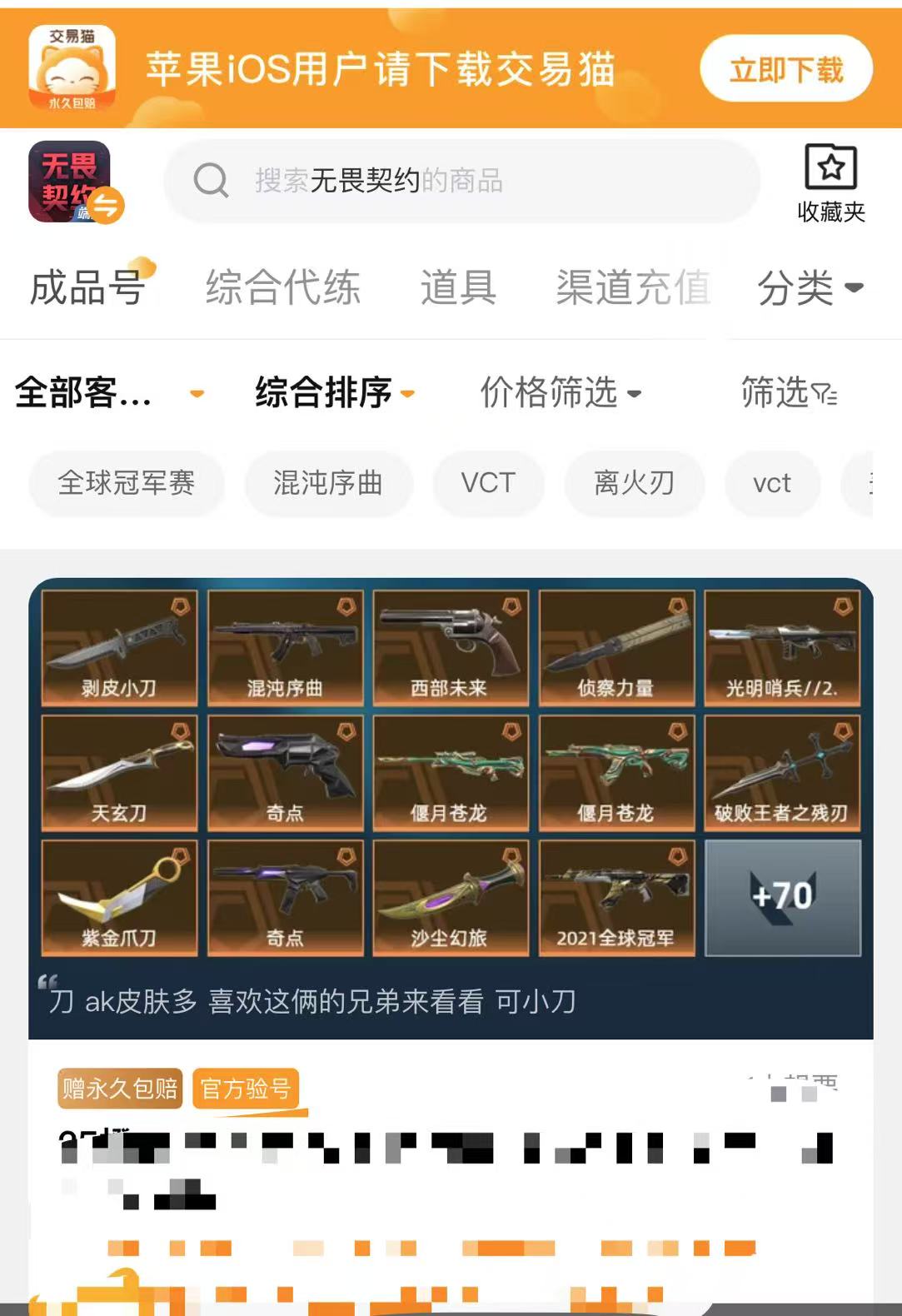This screenshot has width=902, height=1316.
Task: Open the 无畏契约 game switcher icon
Action: (x=73, y=182)
